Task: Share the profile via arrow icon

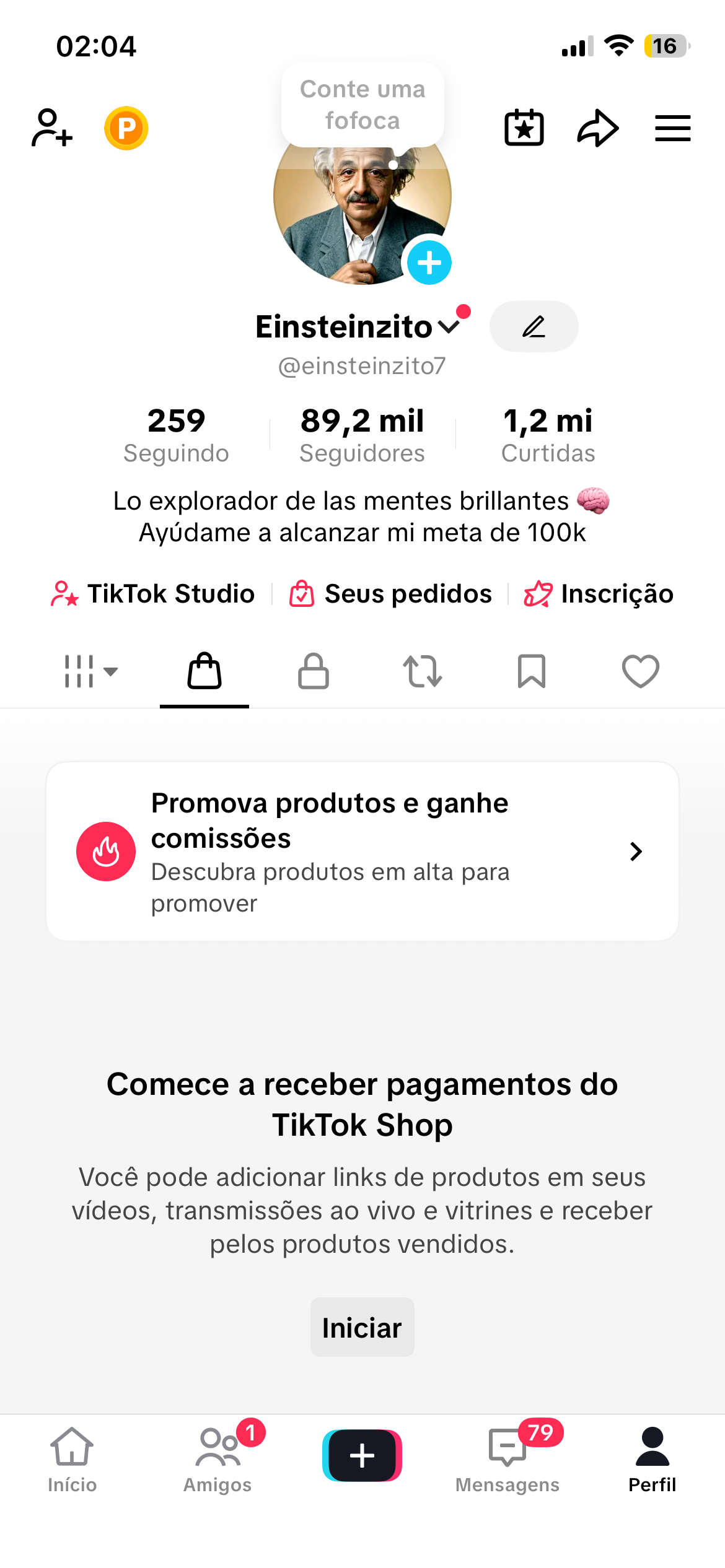Action: point(598,128)
